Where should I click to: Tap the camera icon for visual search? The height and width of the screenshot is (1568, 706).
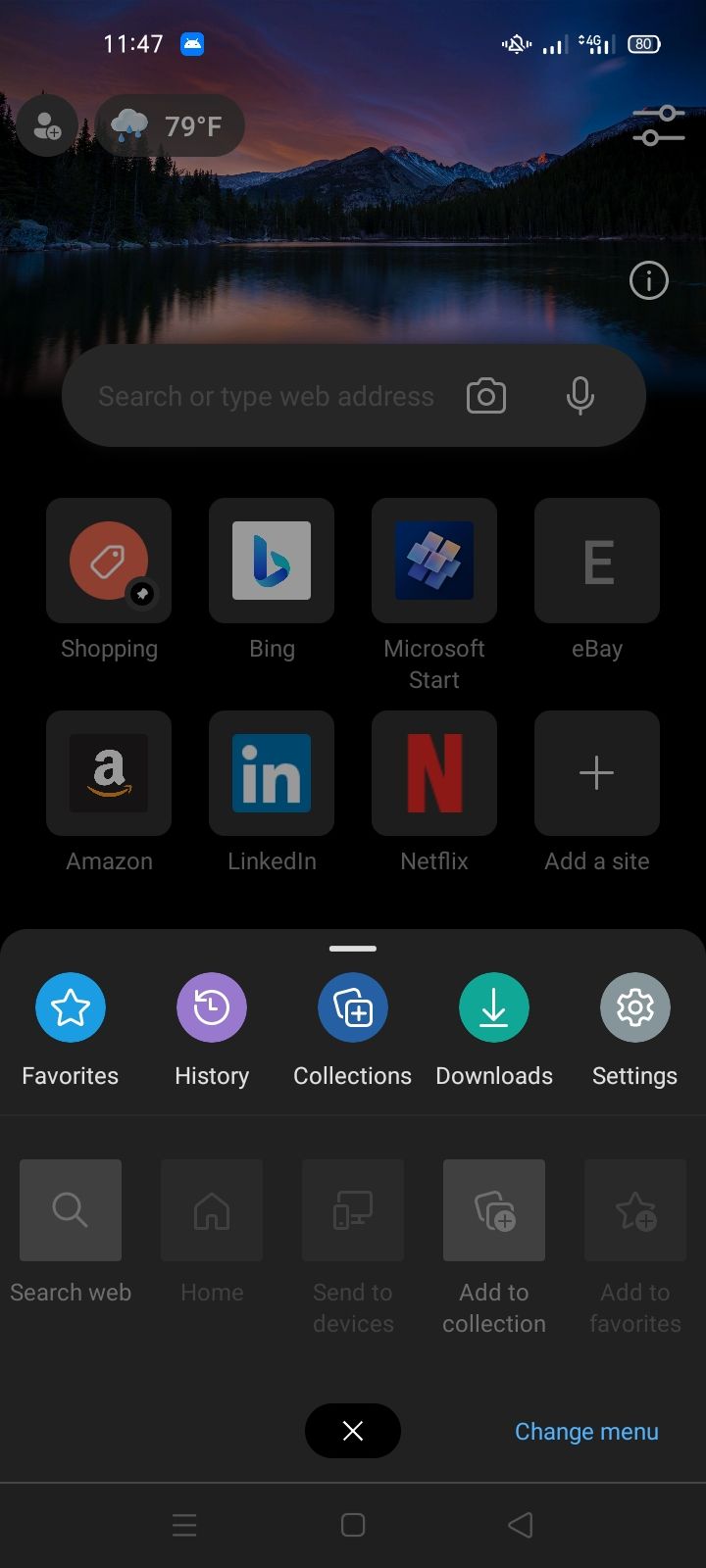tap(486, 396)
